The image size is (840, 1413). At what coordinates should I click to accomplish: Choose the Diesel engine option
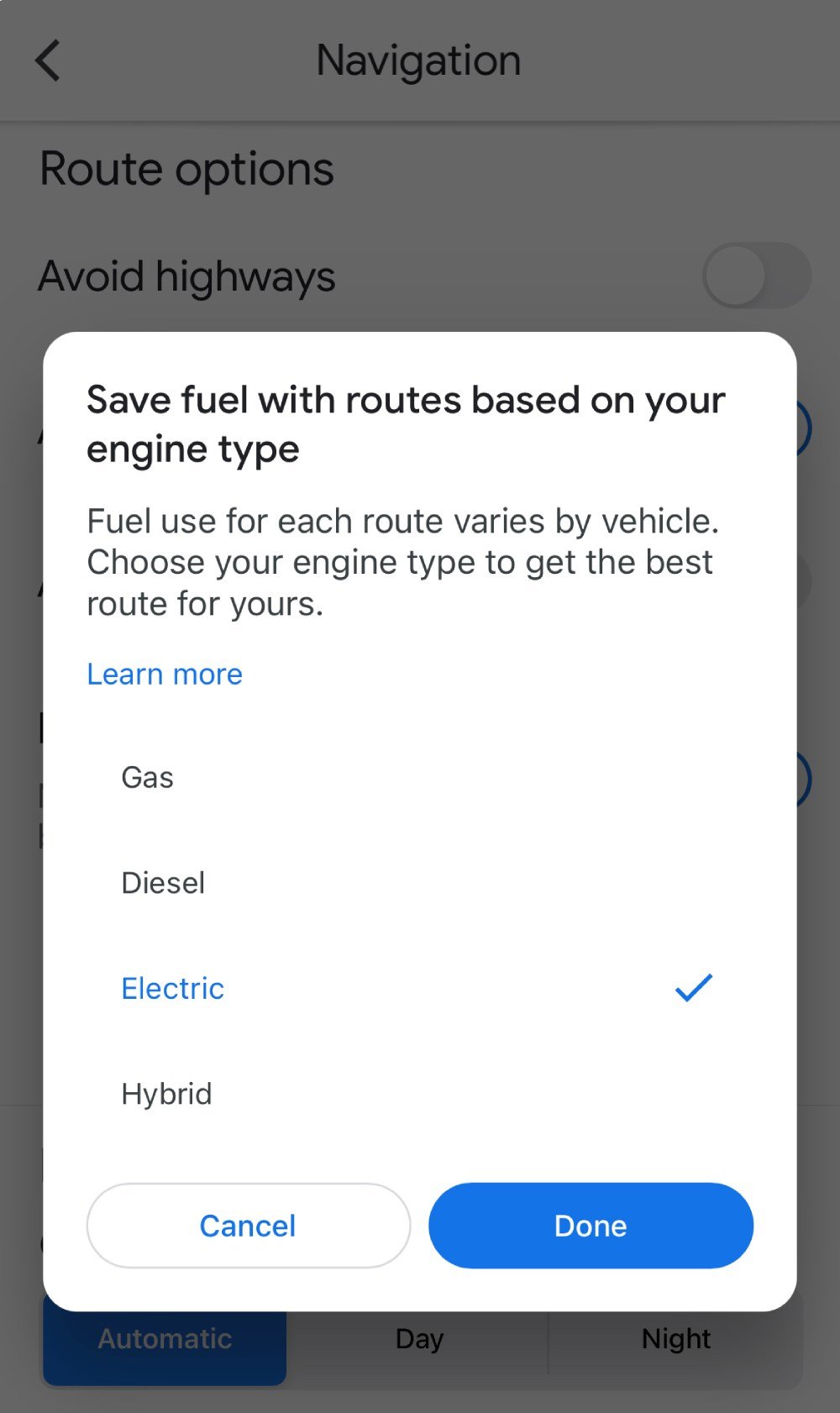click(x=419, y=883)
